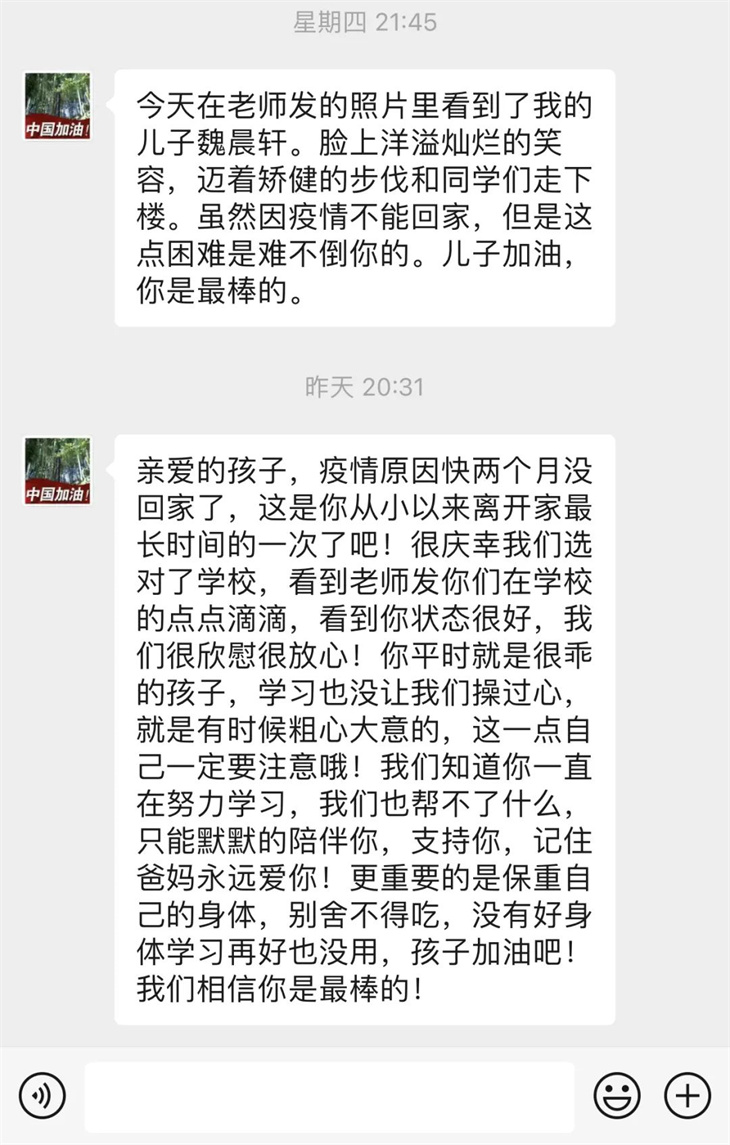The width and height of the screenshot is (730, 1145).
Task: Switch to voice message input
Action: click(42, 1096)
